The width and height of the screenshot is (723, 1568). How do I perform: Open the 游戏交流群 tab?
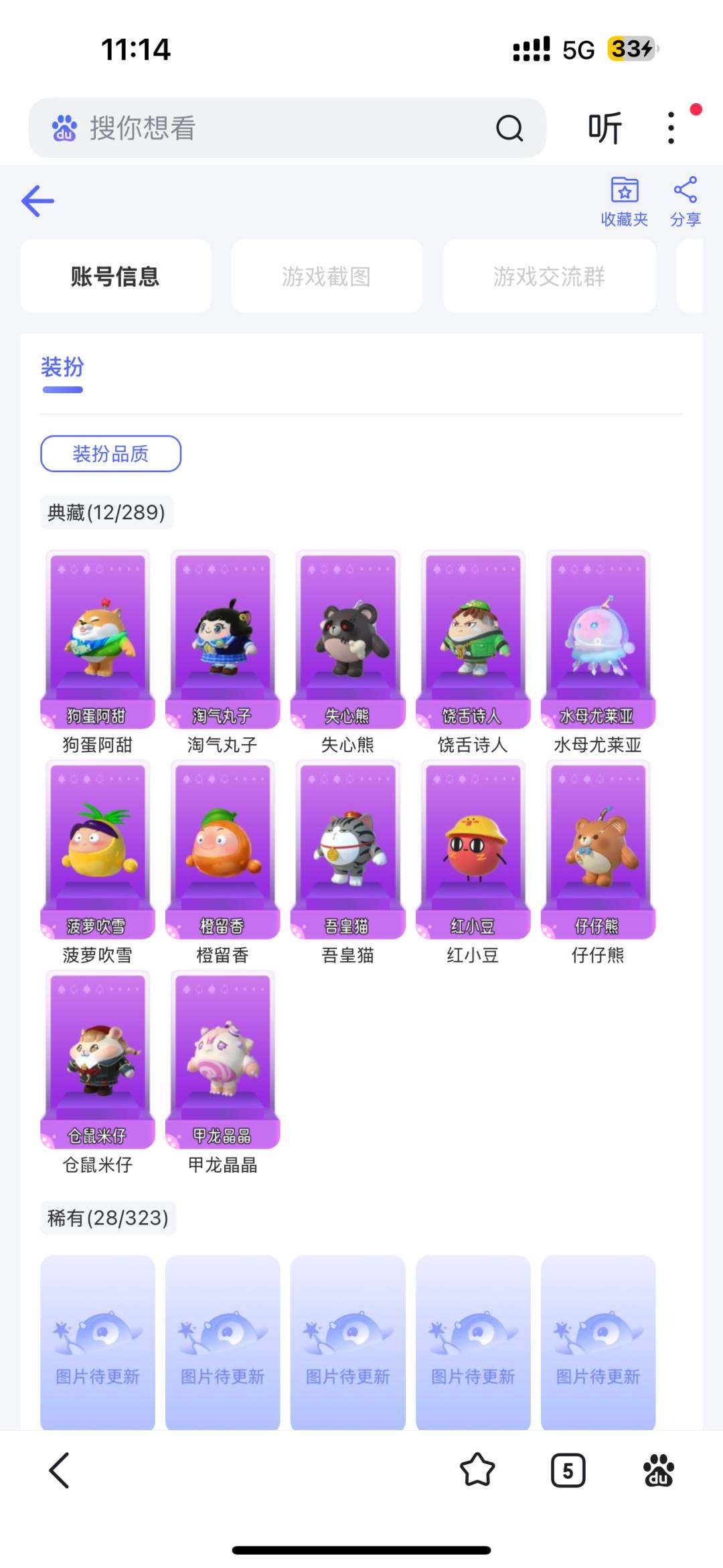point(549,277)
